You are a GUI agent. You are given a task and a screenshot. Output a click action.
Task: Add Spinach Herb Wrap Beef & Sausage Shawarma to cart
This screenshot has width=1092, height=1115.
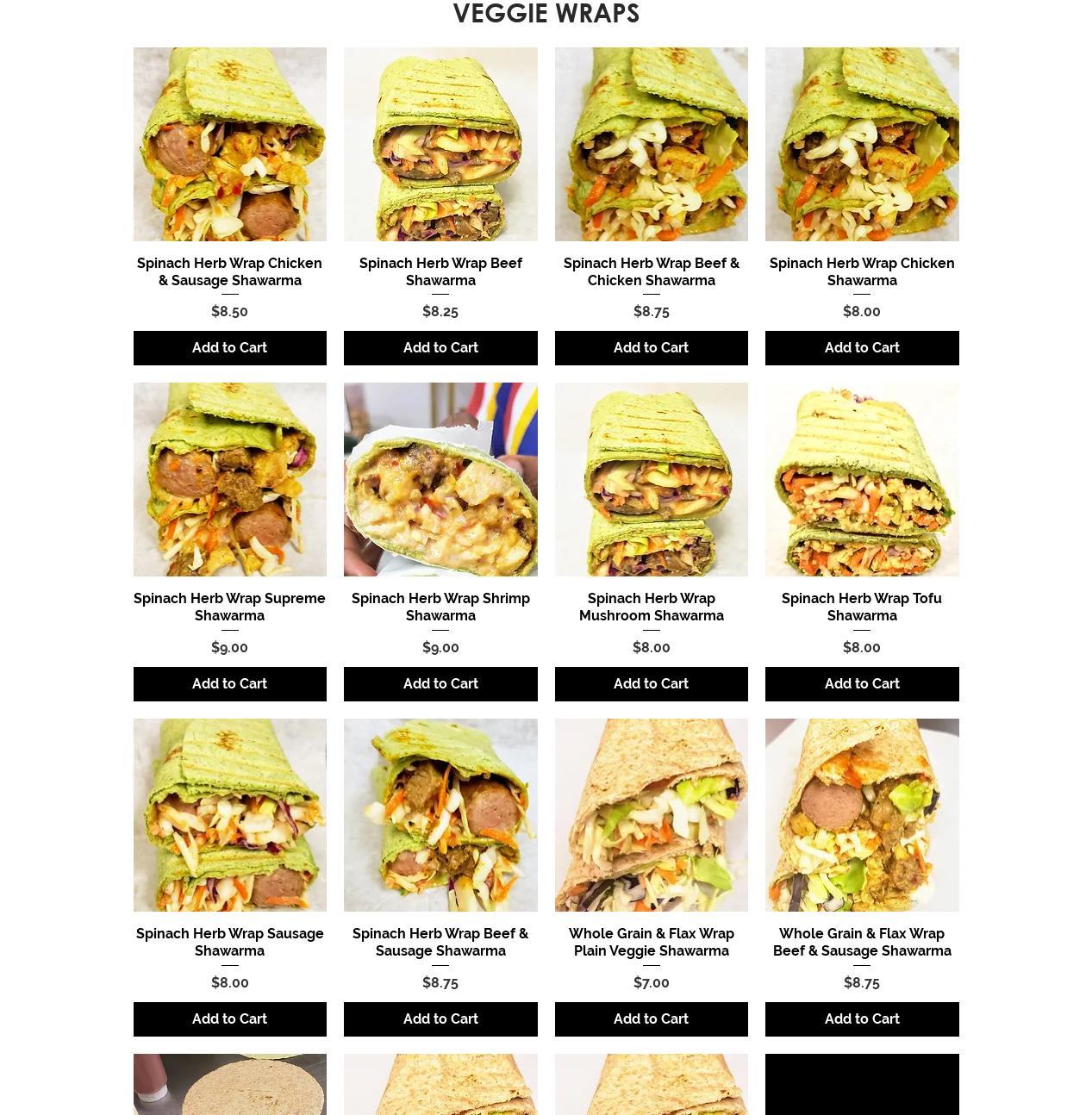pos(440,1019)
